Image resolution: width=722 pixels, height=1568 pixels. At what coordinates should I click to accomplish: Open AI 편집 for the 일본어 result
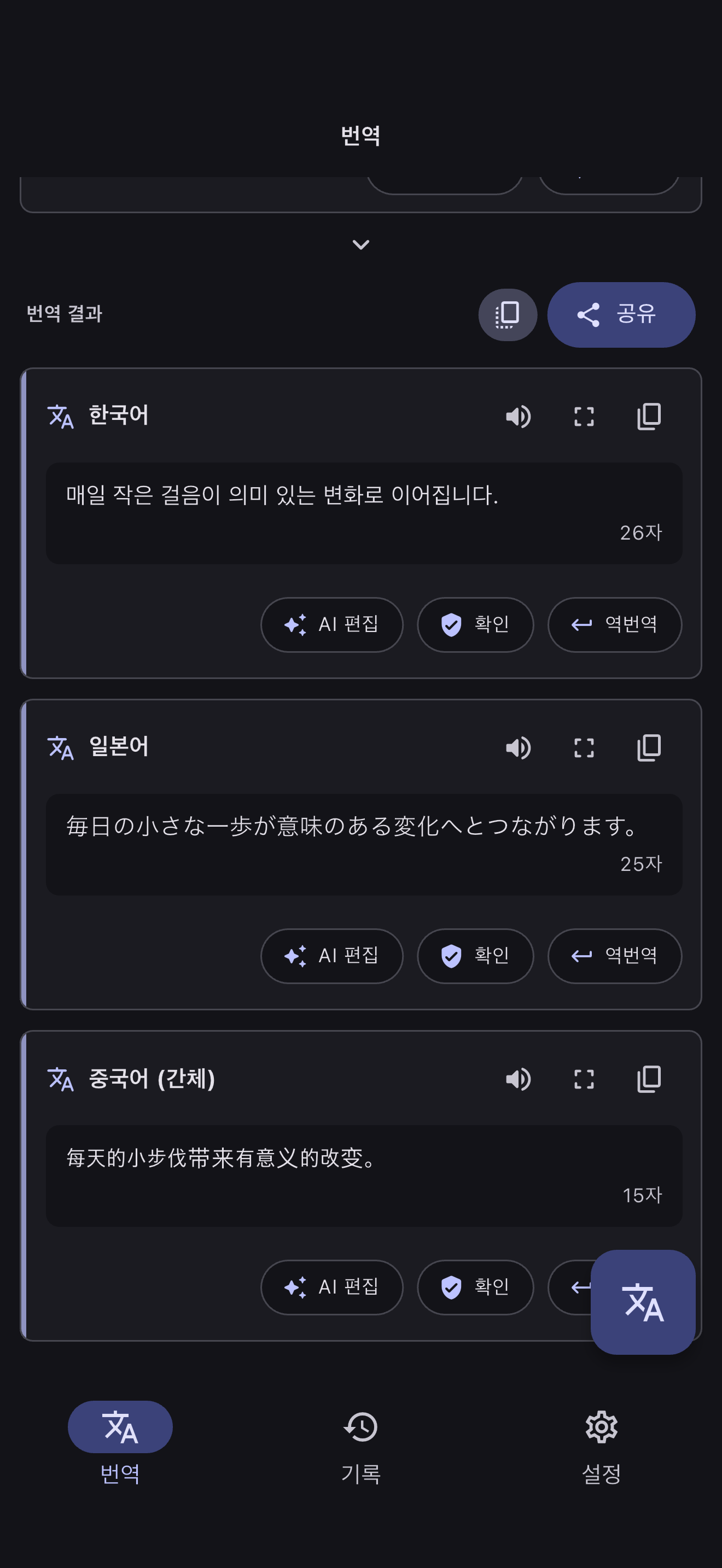[x=332, y=956]
